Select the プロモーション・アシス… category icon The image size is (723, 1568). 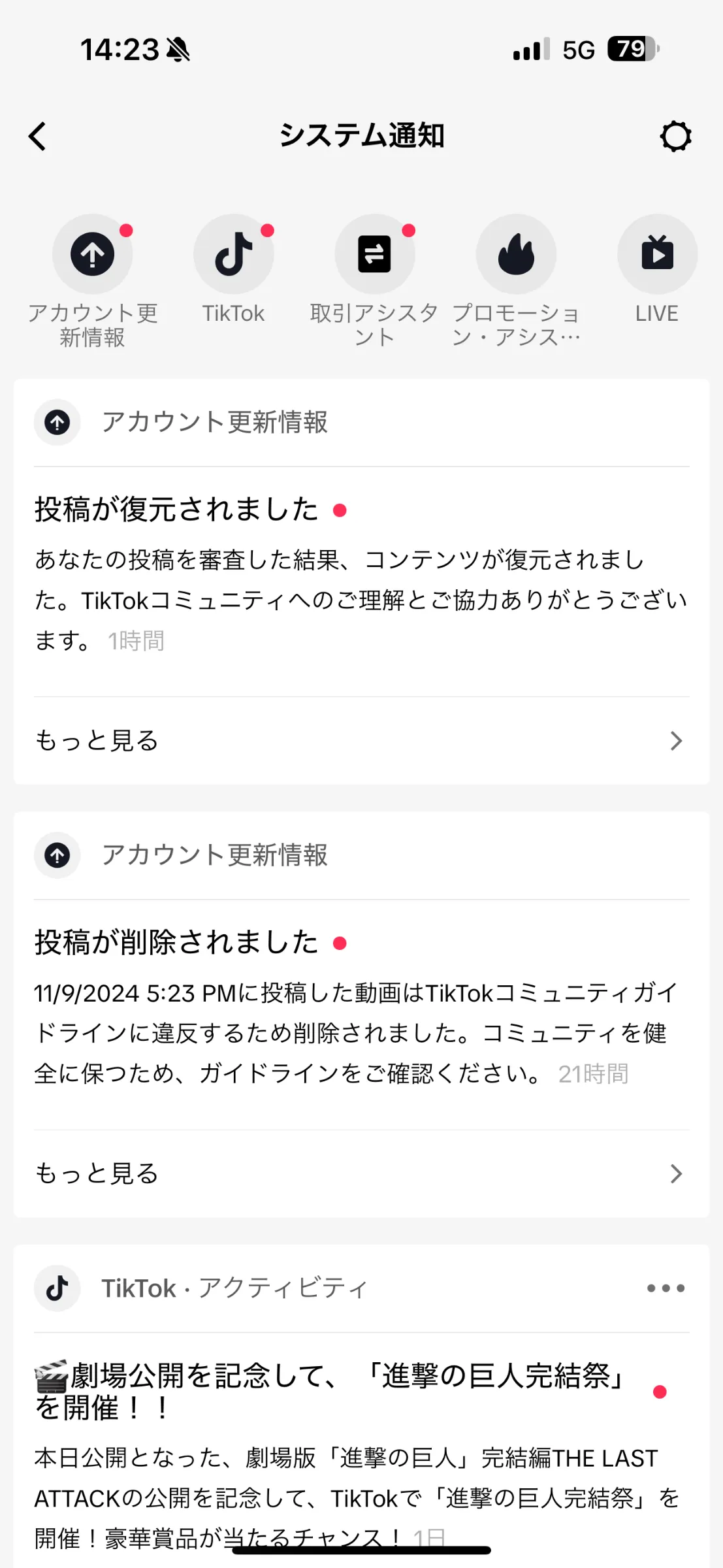click(x=516, y=254)
